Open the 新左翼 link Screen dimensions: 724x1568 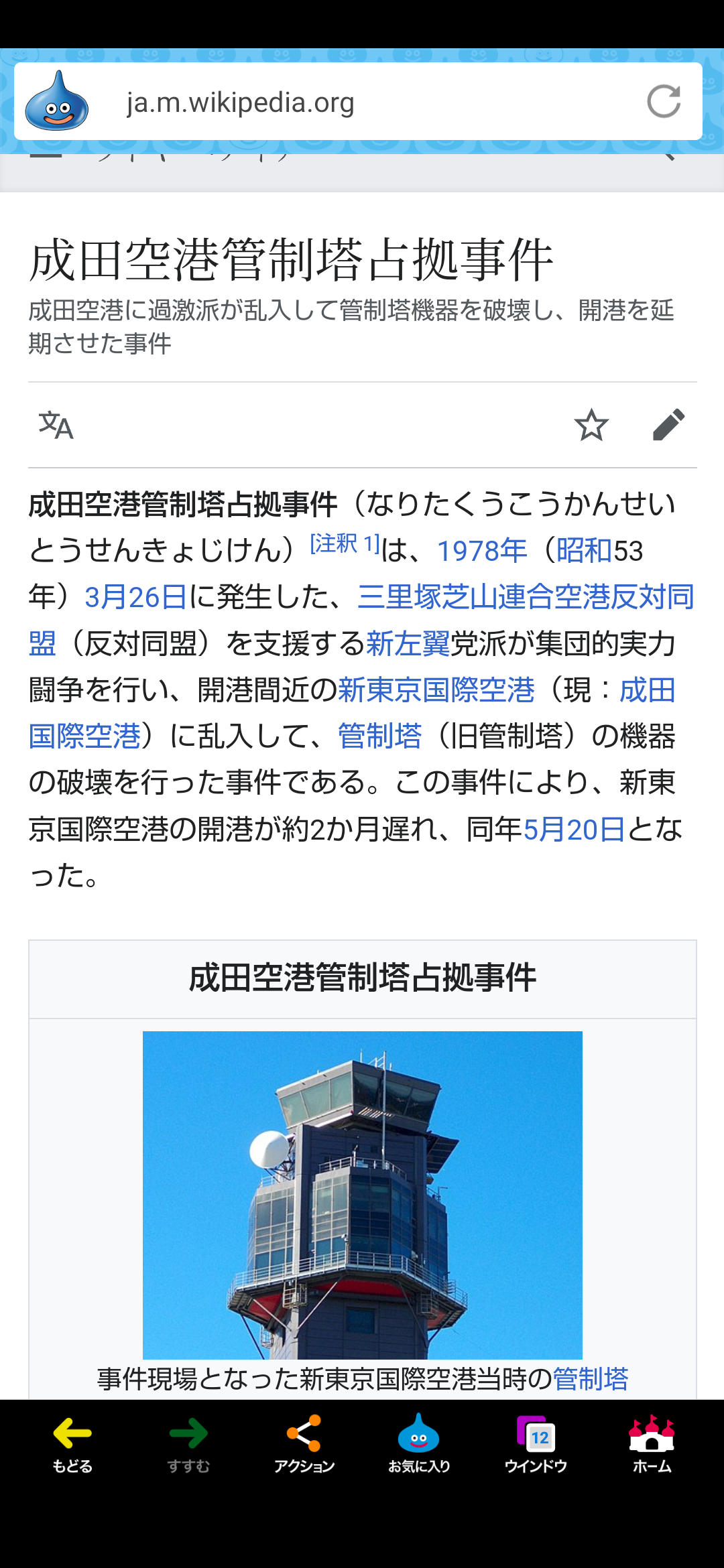point(408,643)
